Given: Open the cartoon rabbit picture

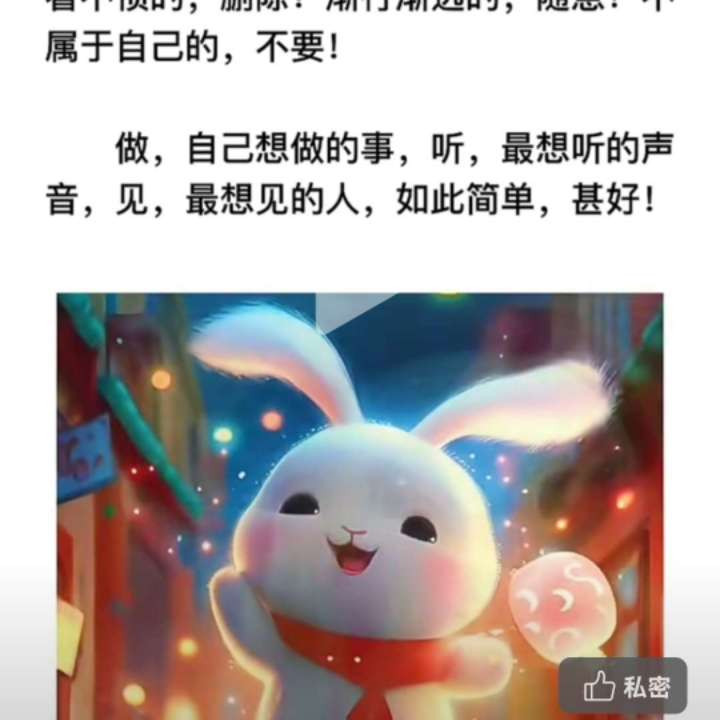Looking at the screenshot, I should (x=360, y=506).
